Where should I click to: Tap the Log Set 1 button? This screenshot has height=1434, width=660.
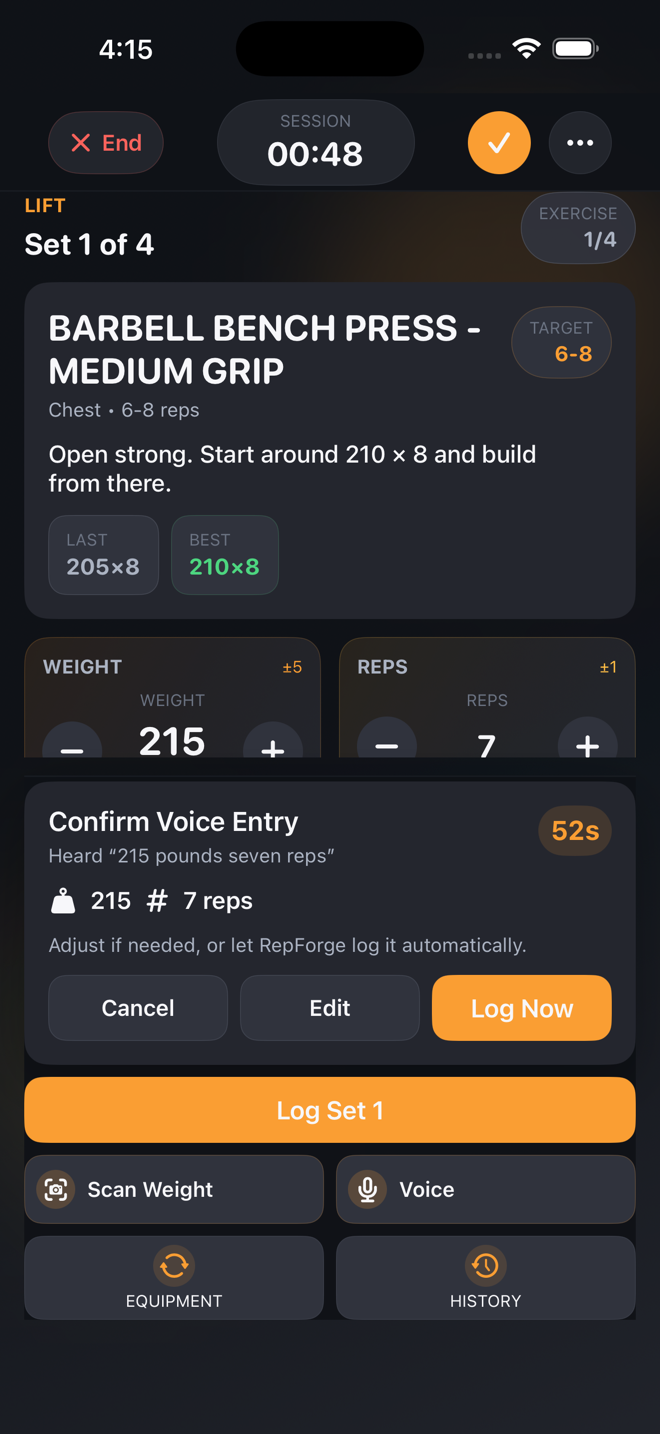[x=330, y=1110]
